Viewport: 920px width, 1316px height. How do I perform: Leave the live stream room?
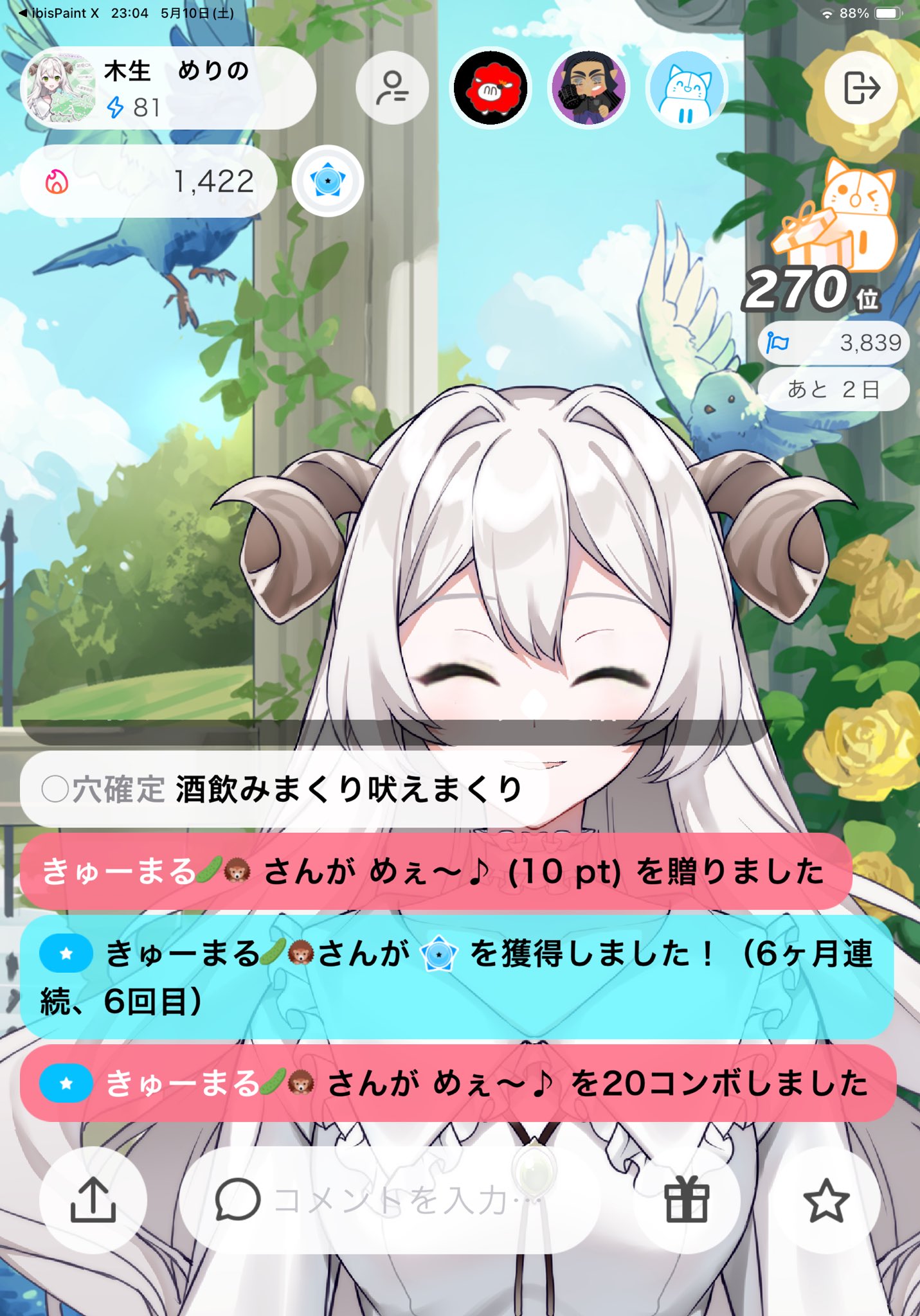pos(861,88)
